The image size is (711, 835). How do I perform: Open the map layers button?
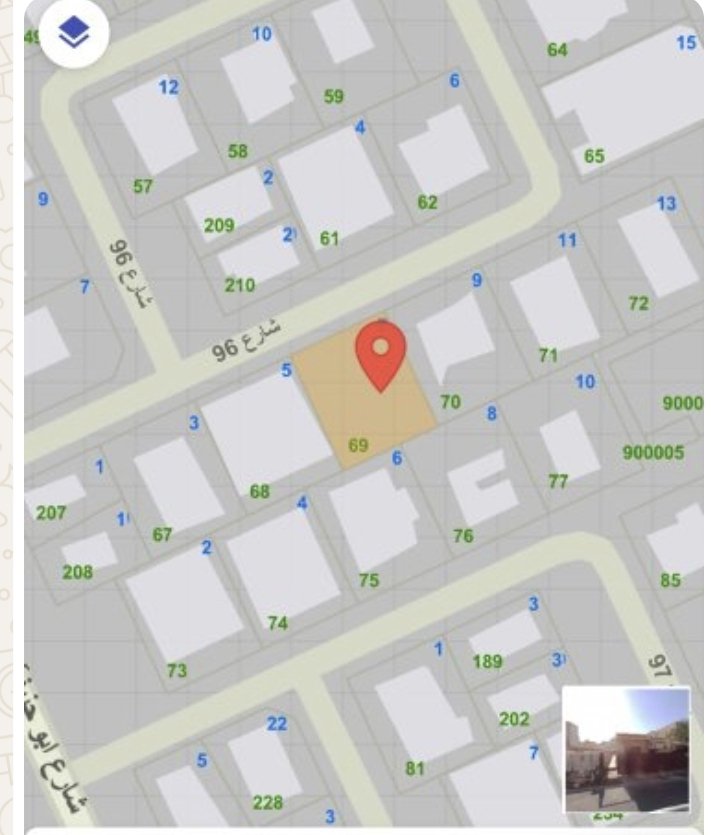[x=74, y=33]
